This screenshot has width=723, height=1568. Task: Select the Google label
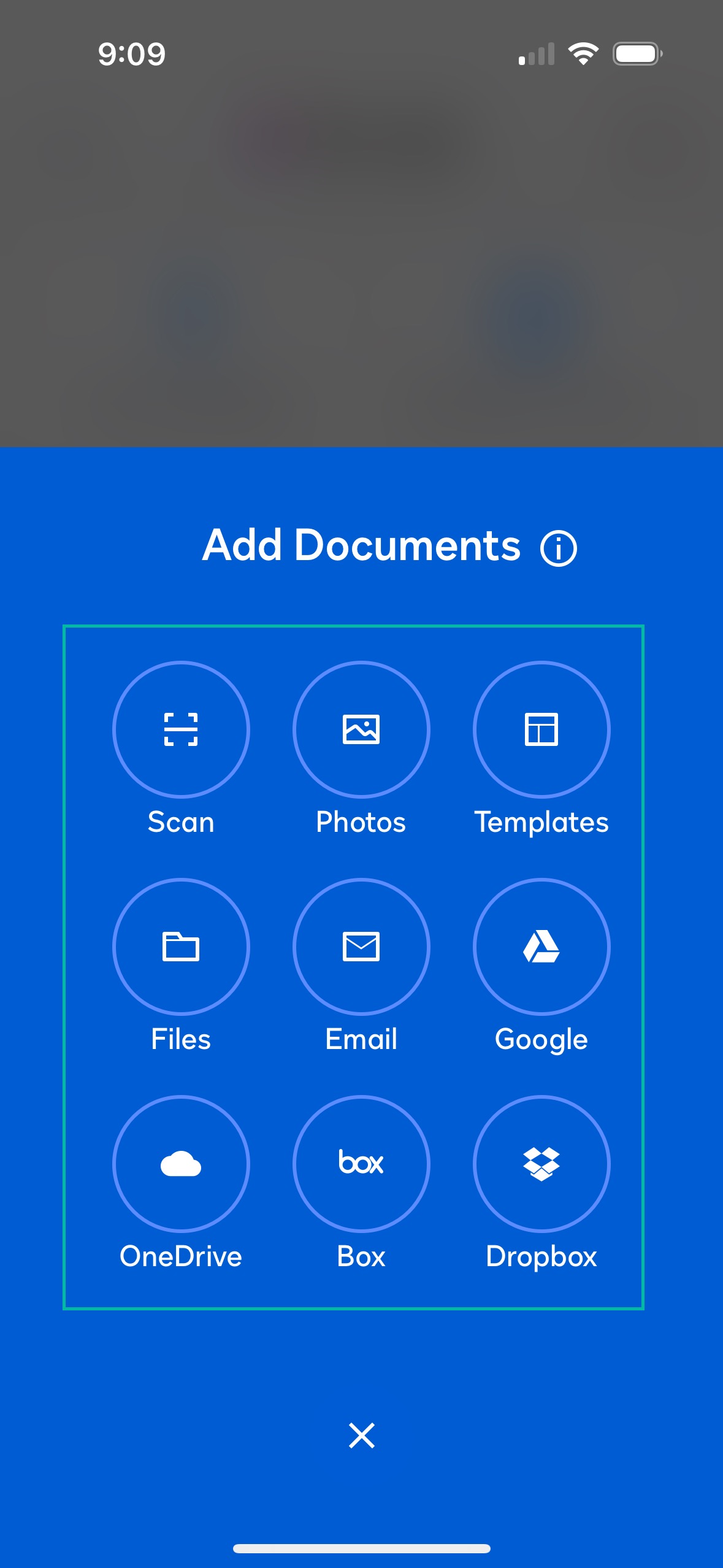(x=541, y=1039)
